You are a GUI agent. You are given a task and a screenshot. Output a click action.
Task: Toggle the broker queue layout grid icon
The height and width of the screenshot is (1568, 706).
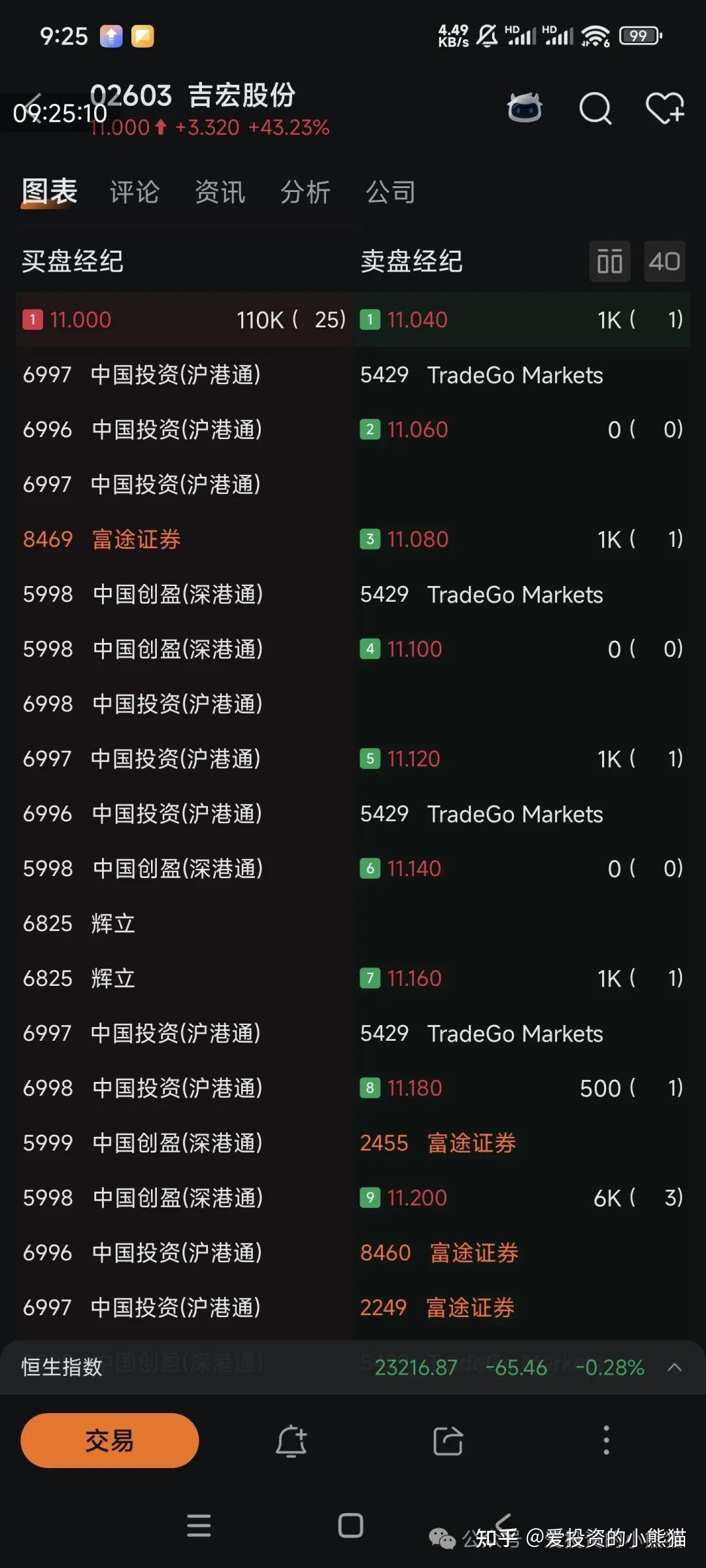click(609, 261)
